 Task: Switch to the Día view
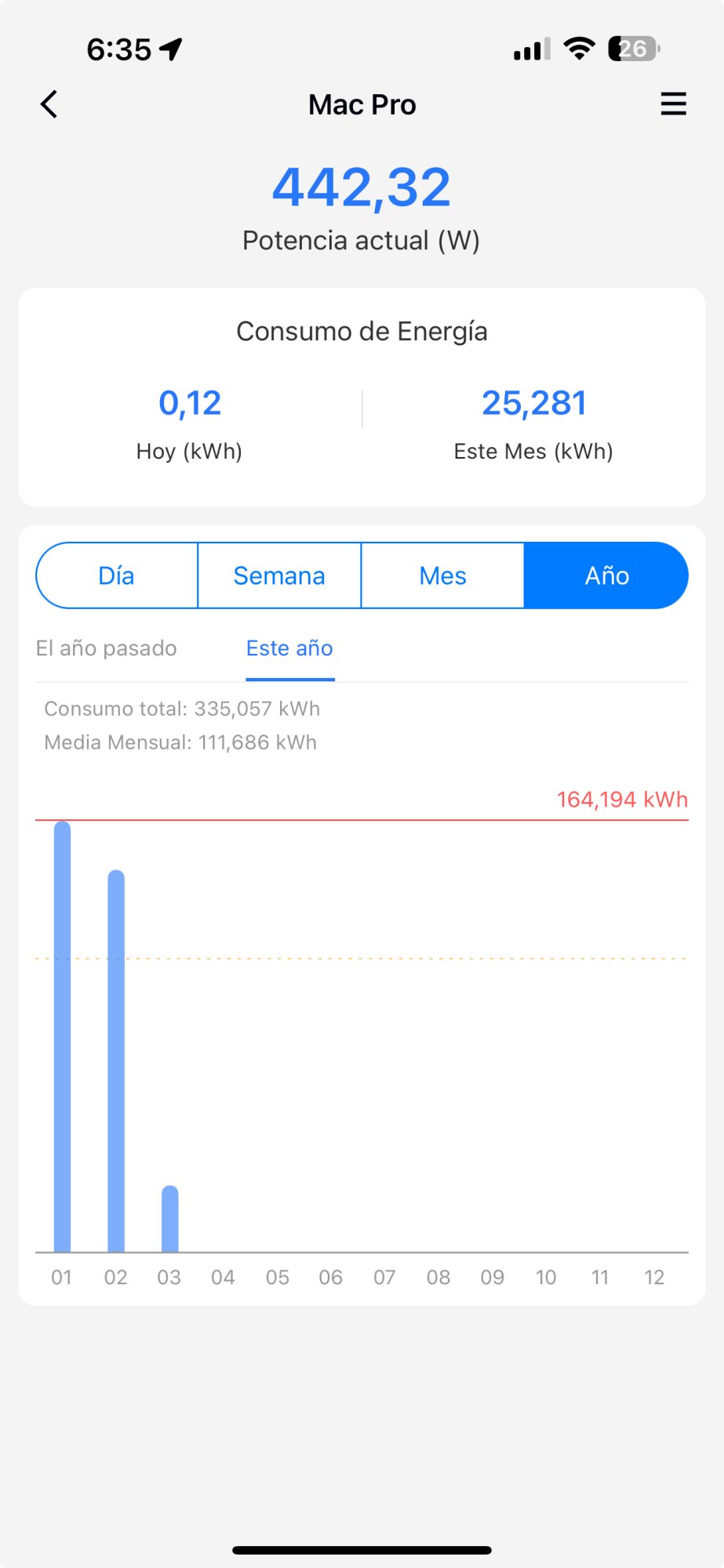(117, 575)
